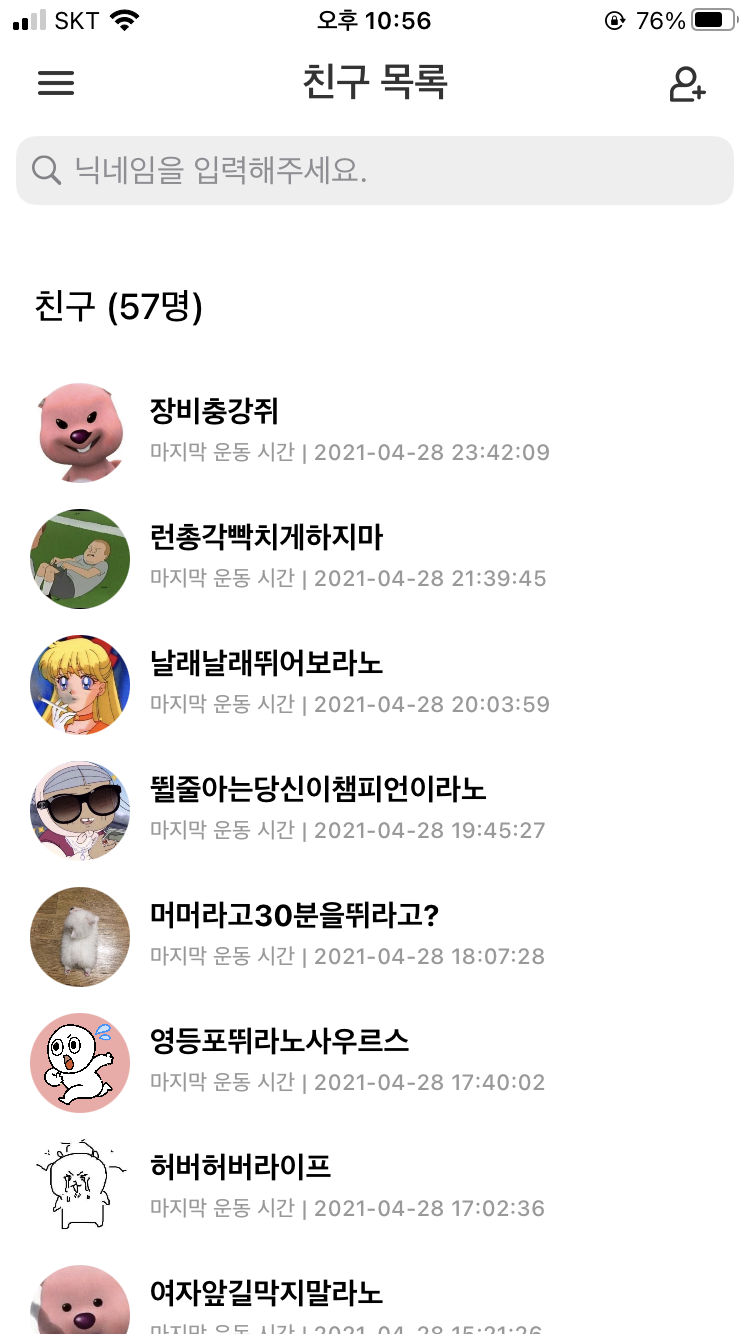Image resolution: width=750 pixels, height=1334 pixels.
Task: Open the hamburger navigation menu
Action: [56, 83]
